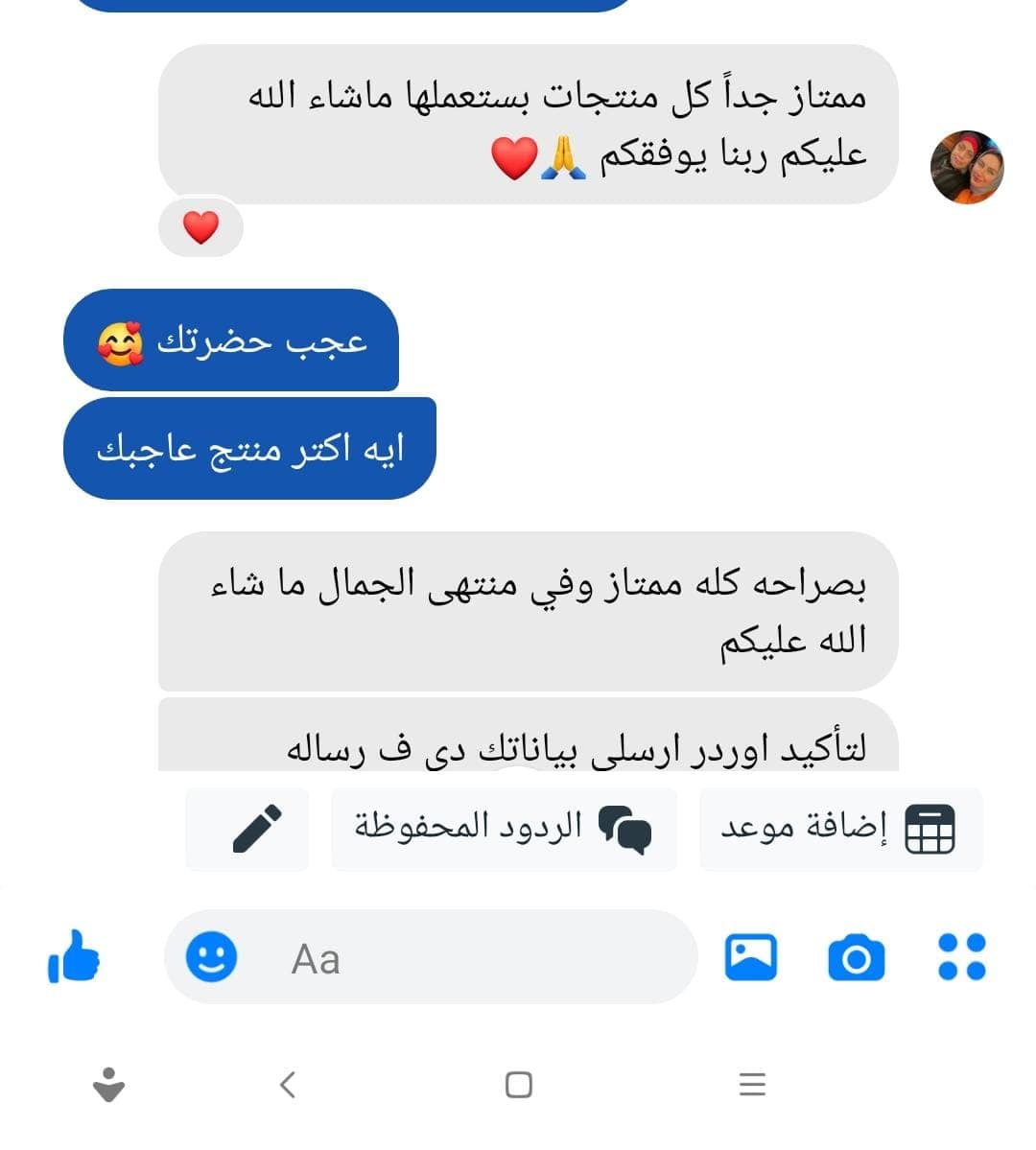
Task: Tap the 'Aa' message input field
Action: [432, 956]
